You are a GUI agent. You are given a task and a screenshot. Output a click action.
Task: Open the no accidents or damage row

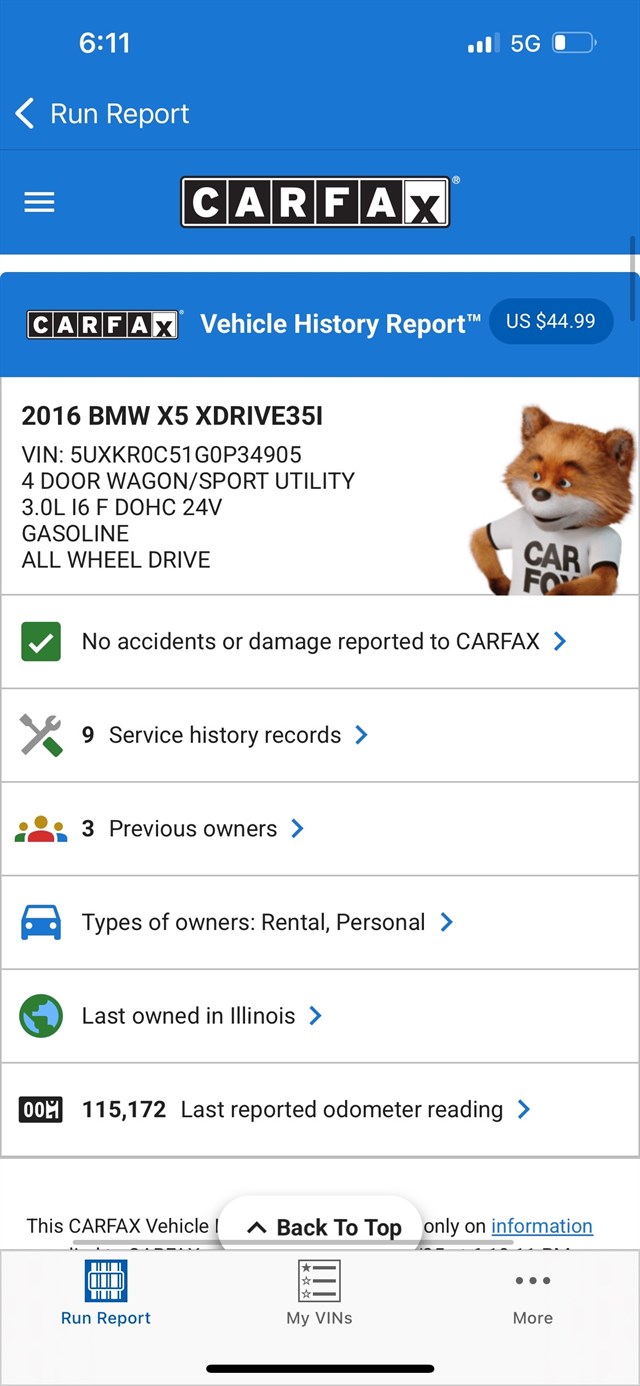click(x=320, y=642)
